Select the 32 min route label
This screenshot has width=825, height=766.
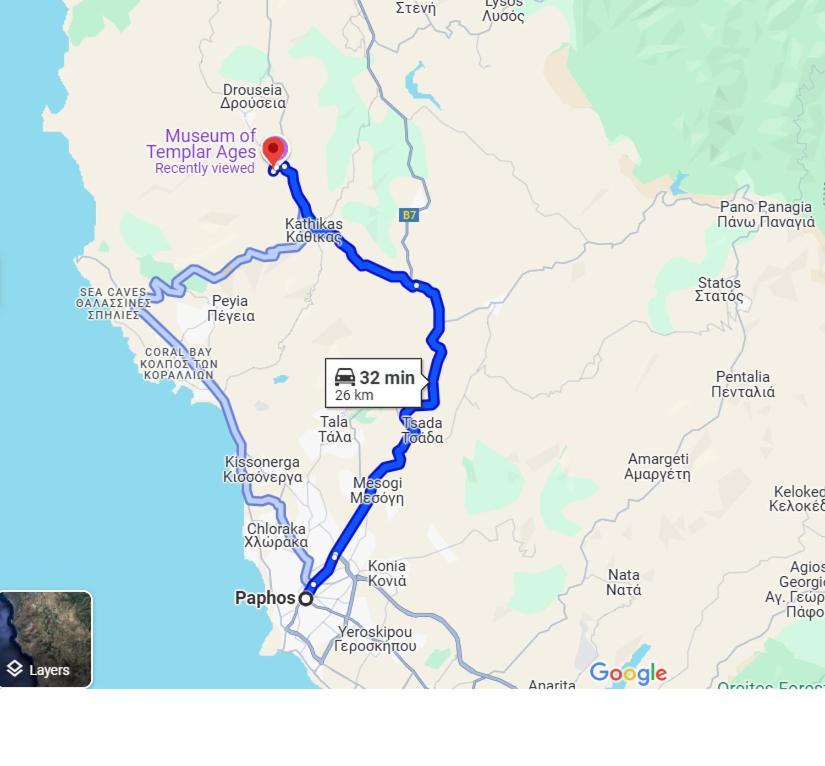point(374,383)
